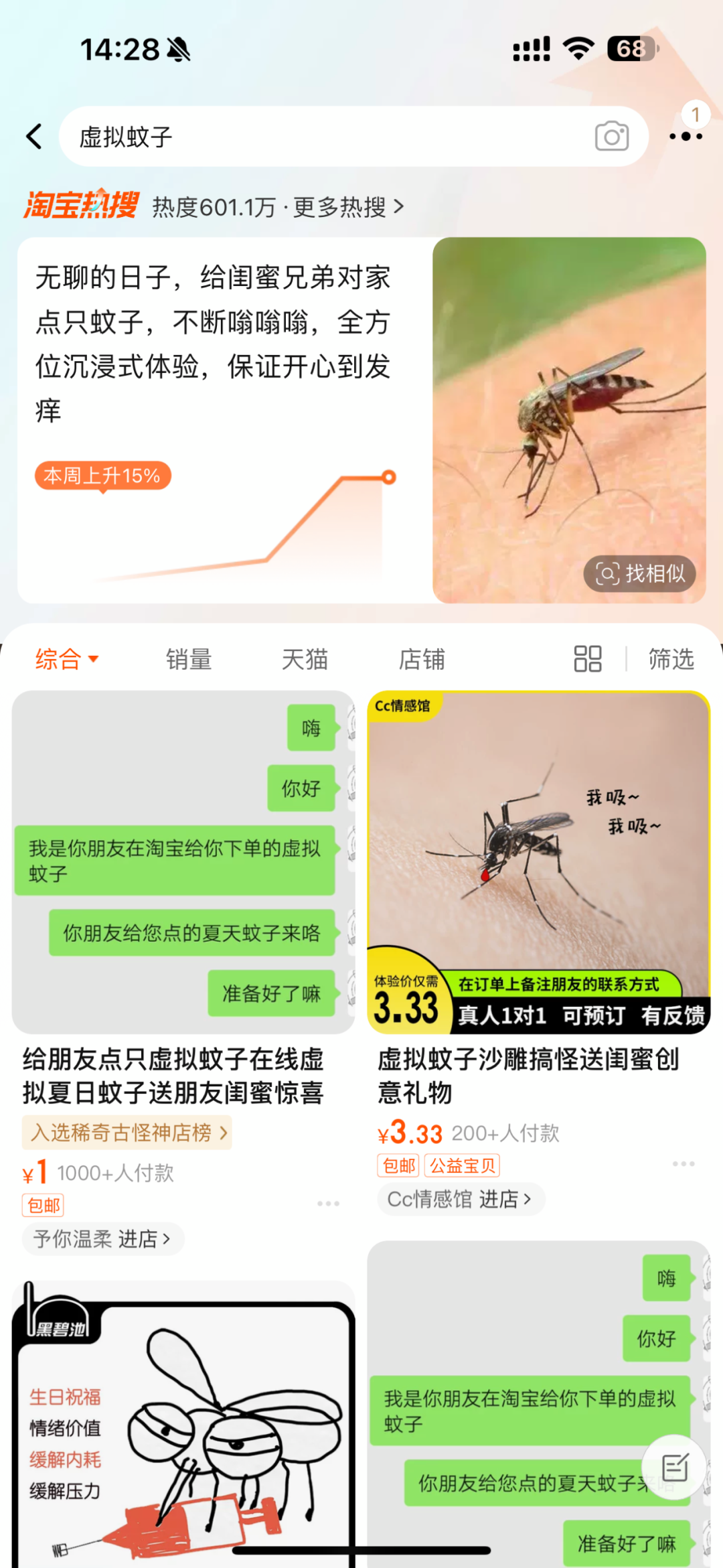This screenshot has height=1568, width=723.
Task: Switch to the 店铺 tab
Action: pos(422,659)
